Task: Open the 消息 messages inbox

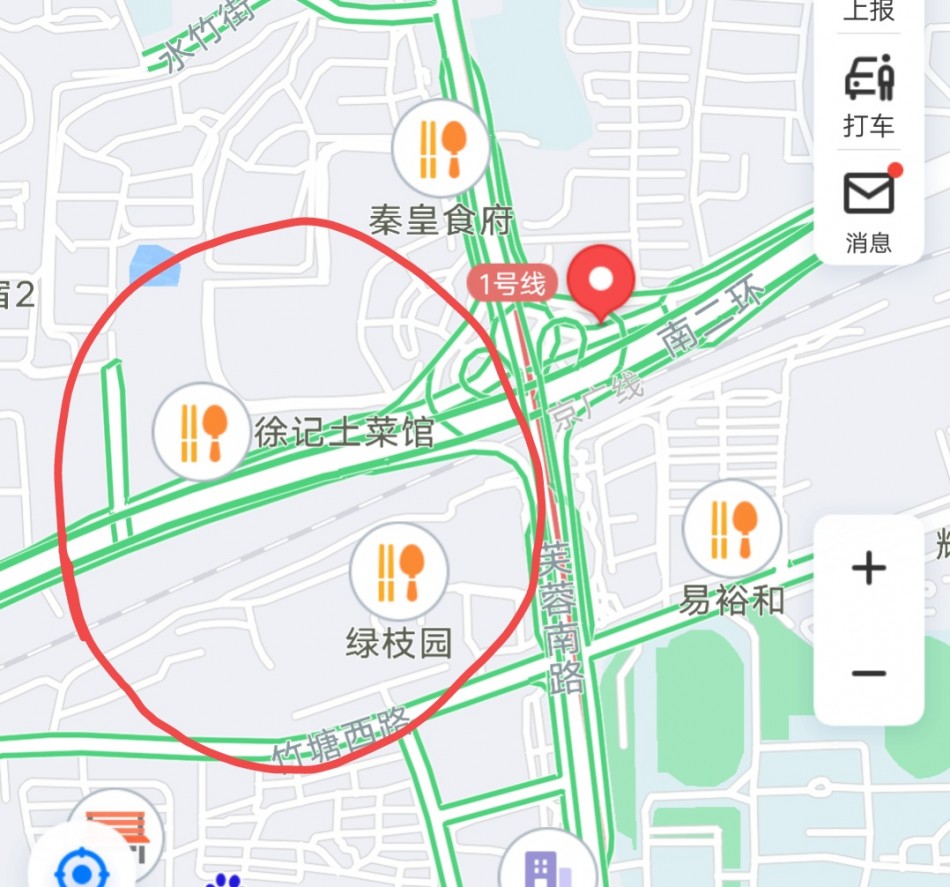Action: [x=868, y=208]
